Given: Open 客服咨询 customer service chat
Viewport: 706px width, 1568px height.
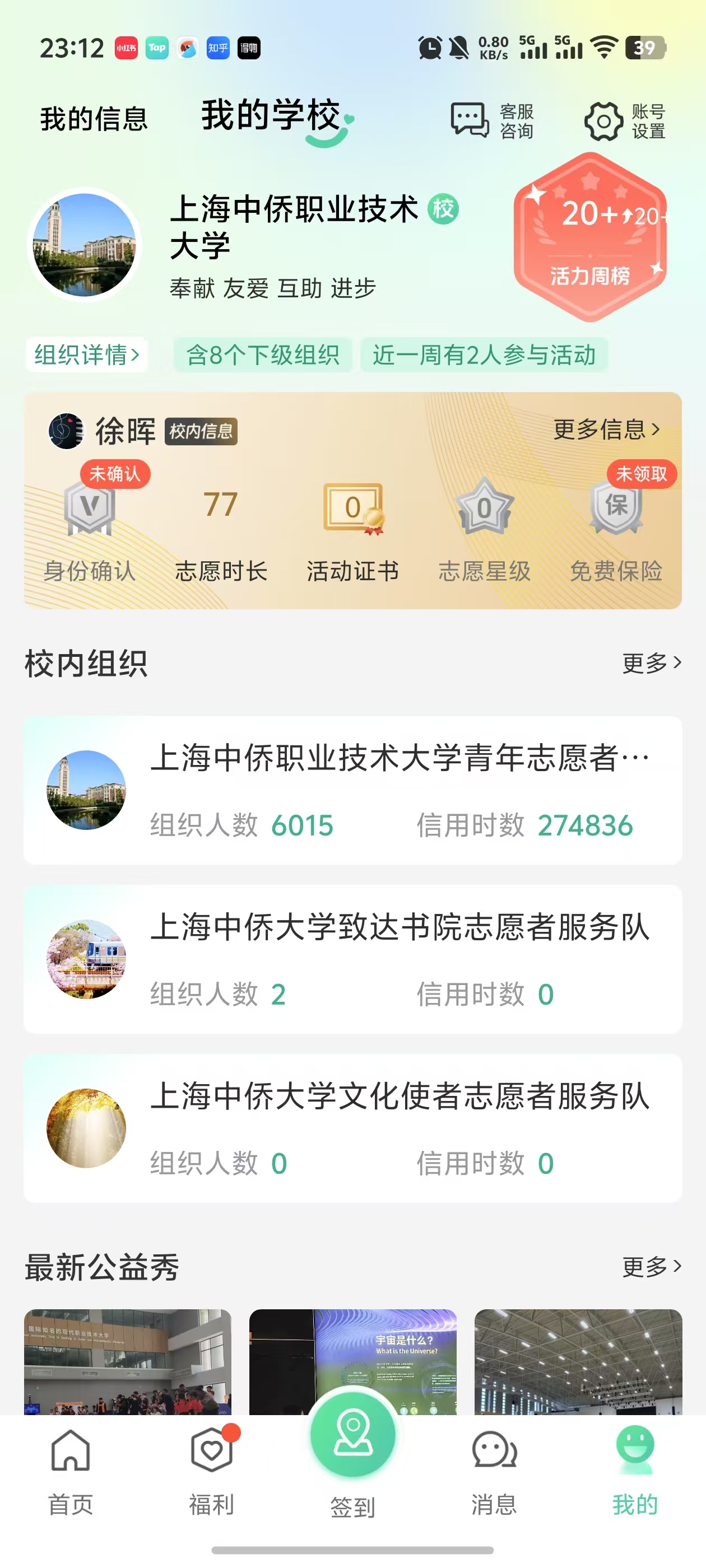Looking at the screenshot, I should (492, 120).
